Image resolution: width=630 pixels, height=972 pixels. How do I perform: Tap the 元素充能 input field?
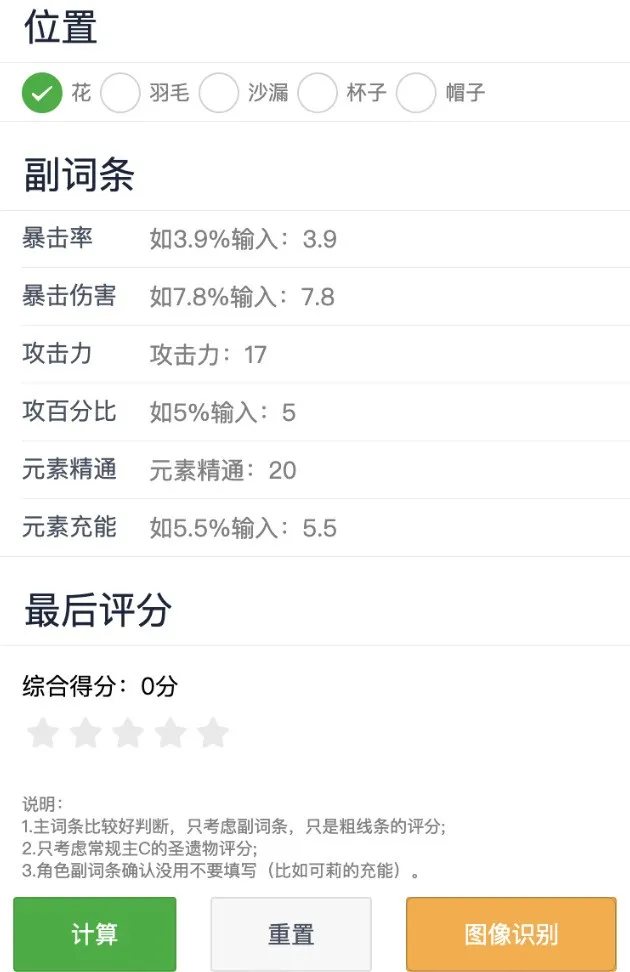click(380, 528)
